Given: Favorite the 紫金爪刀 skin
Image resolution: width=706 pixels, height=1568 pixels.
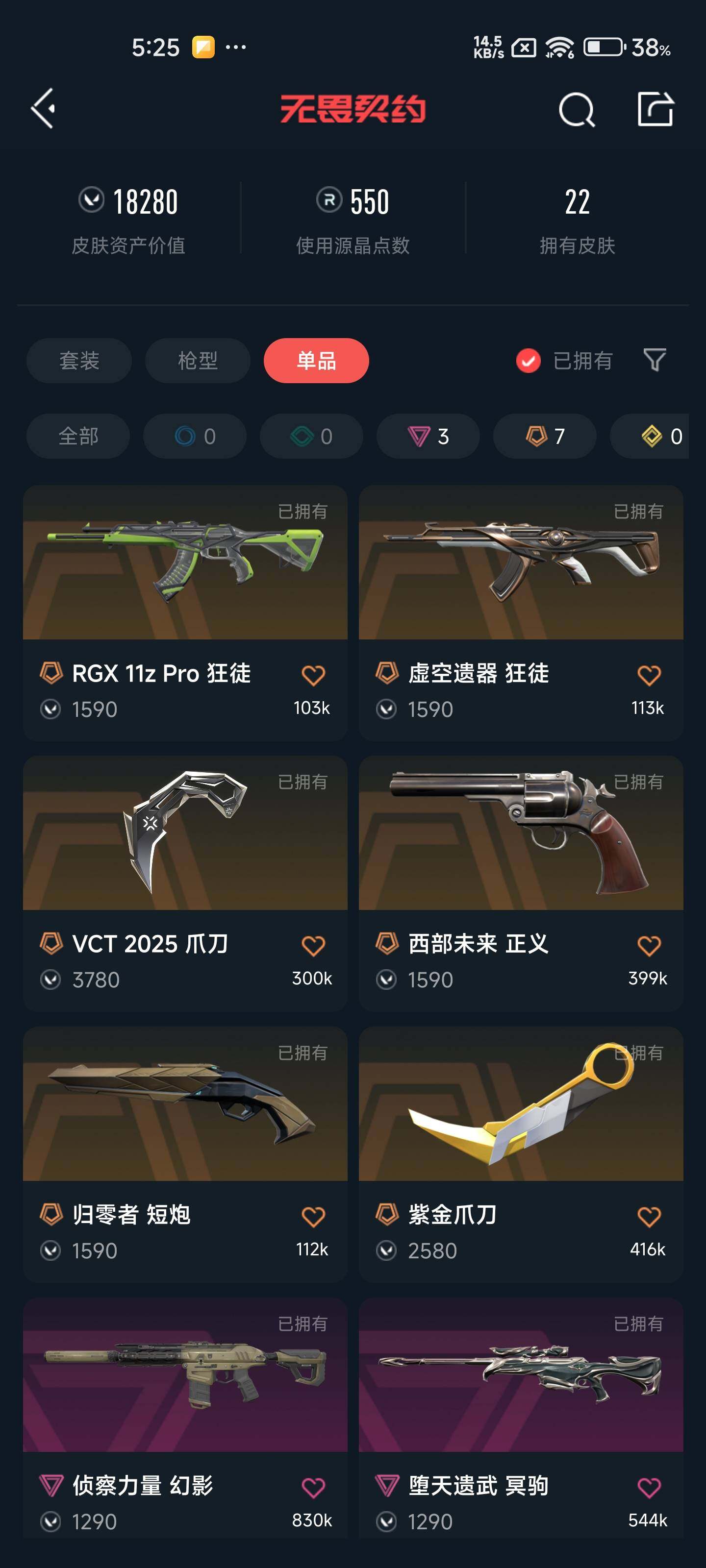Looking at the screenshot, I should coord(648,1216).
